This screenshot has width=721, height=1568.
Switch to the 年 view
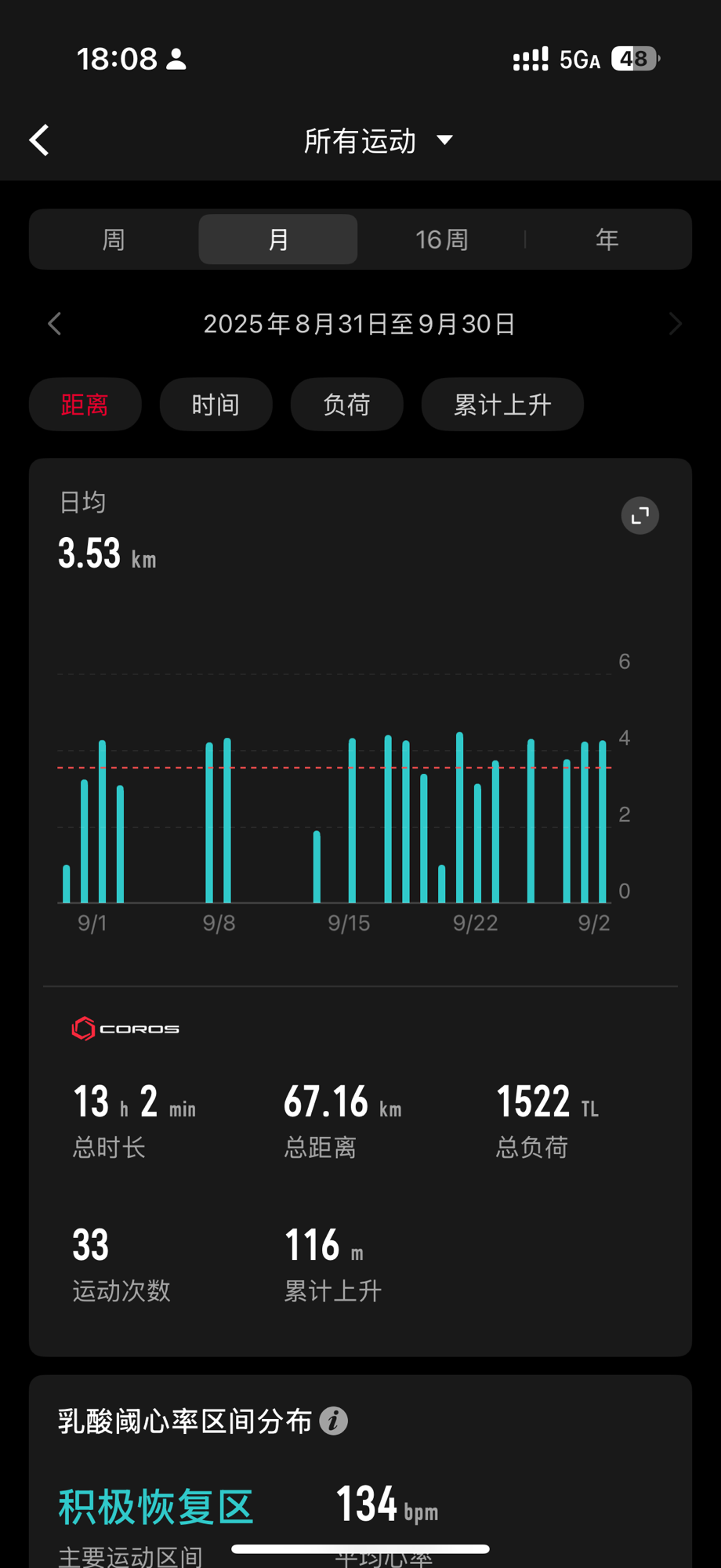[x=607, y=239]
